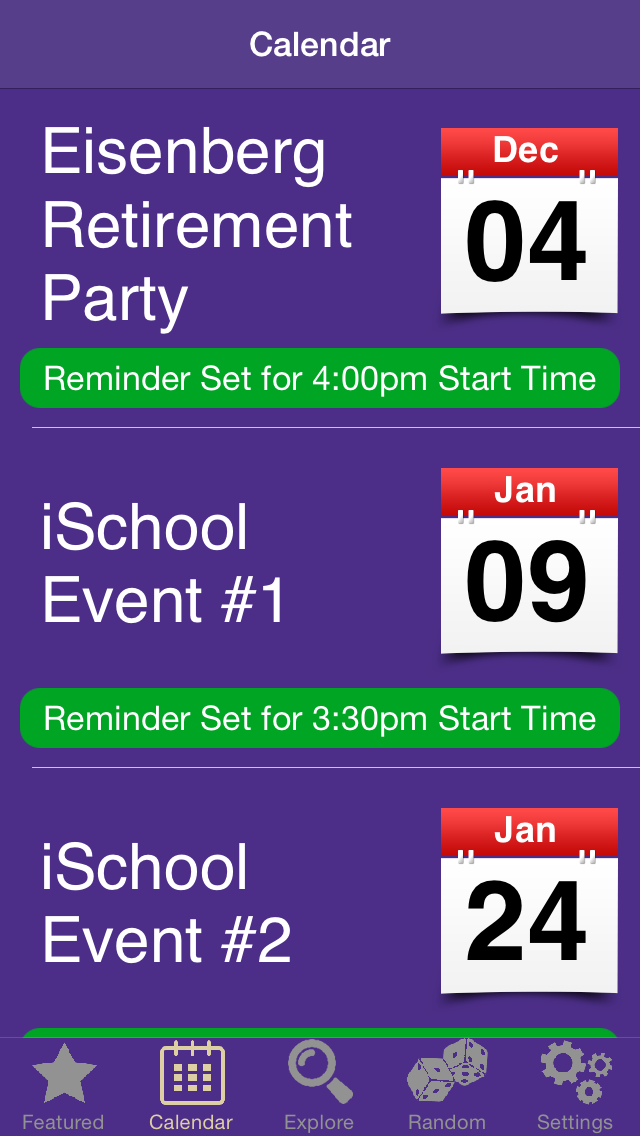Select the Calendar tab

[x=191, y=1087]
